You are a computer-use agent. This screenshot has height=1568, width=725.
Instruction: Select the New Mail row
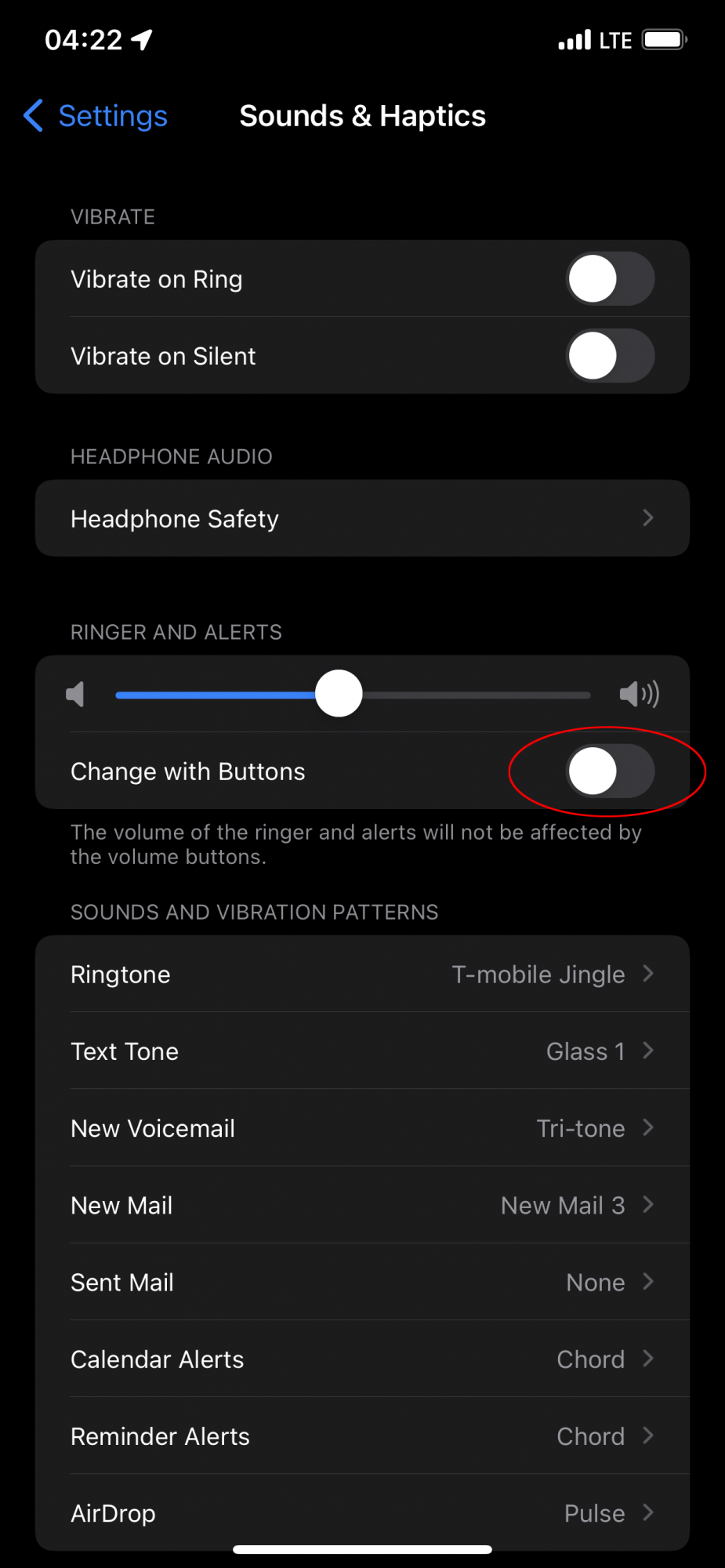point(362,1205)
